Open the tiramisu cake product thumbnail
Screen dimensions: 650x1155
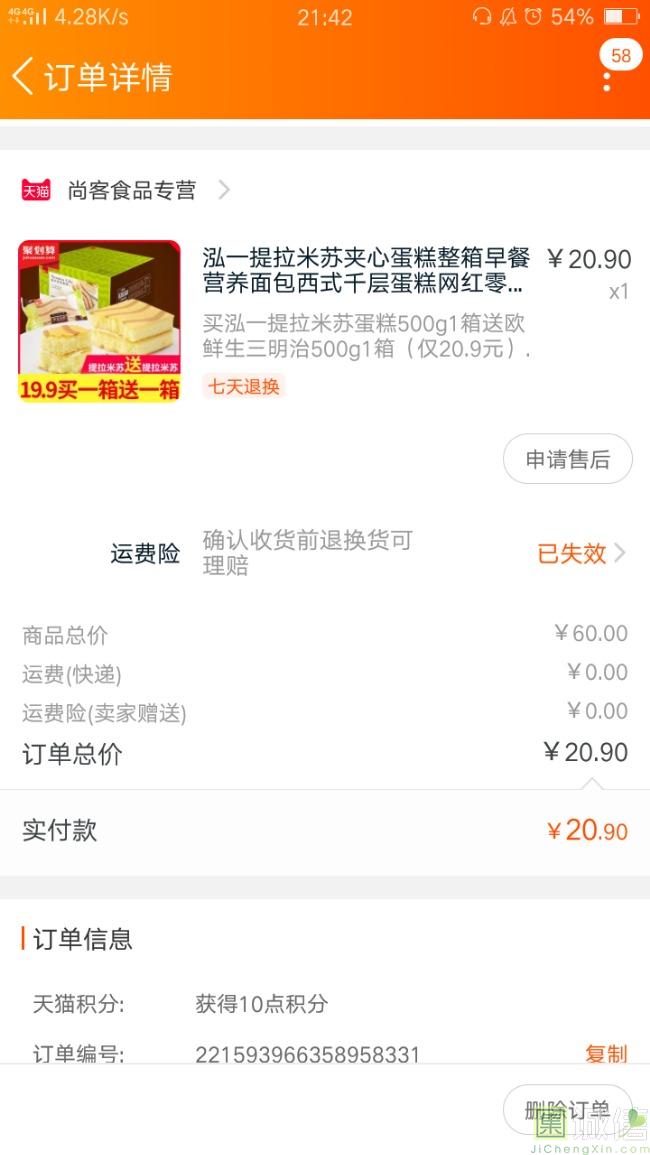tap(99, 321)
